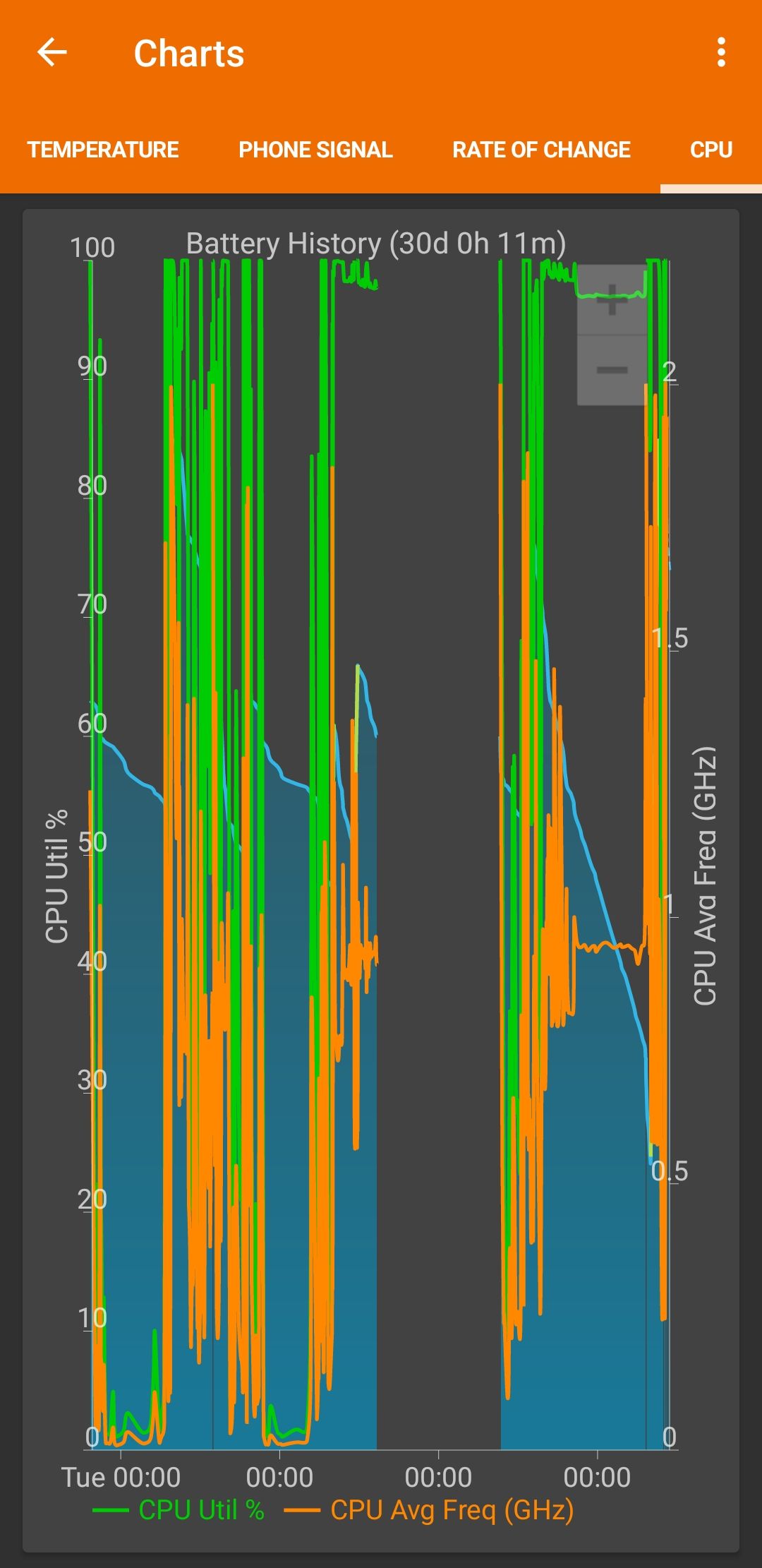The image size is (762, 1568).
Task: Select the RATE OF CHANGE tab
Action: click(x=540, y=150)
